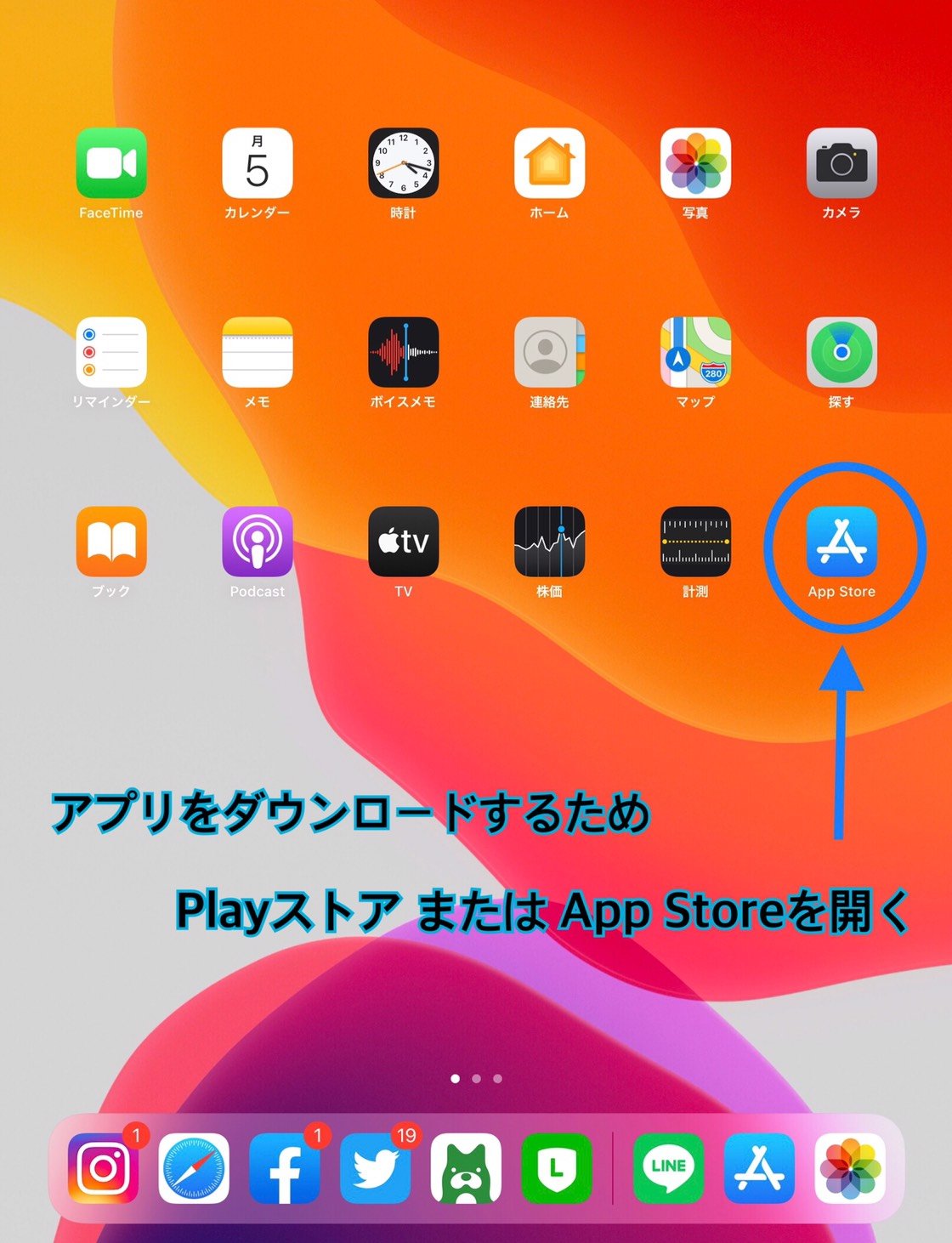The height and width of the screenshot is (1243, 952).
Task: Launch the 計測 measure app
Action: tap(695, 542)
